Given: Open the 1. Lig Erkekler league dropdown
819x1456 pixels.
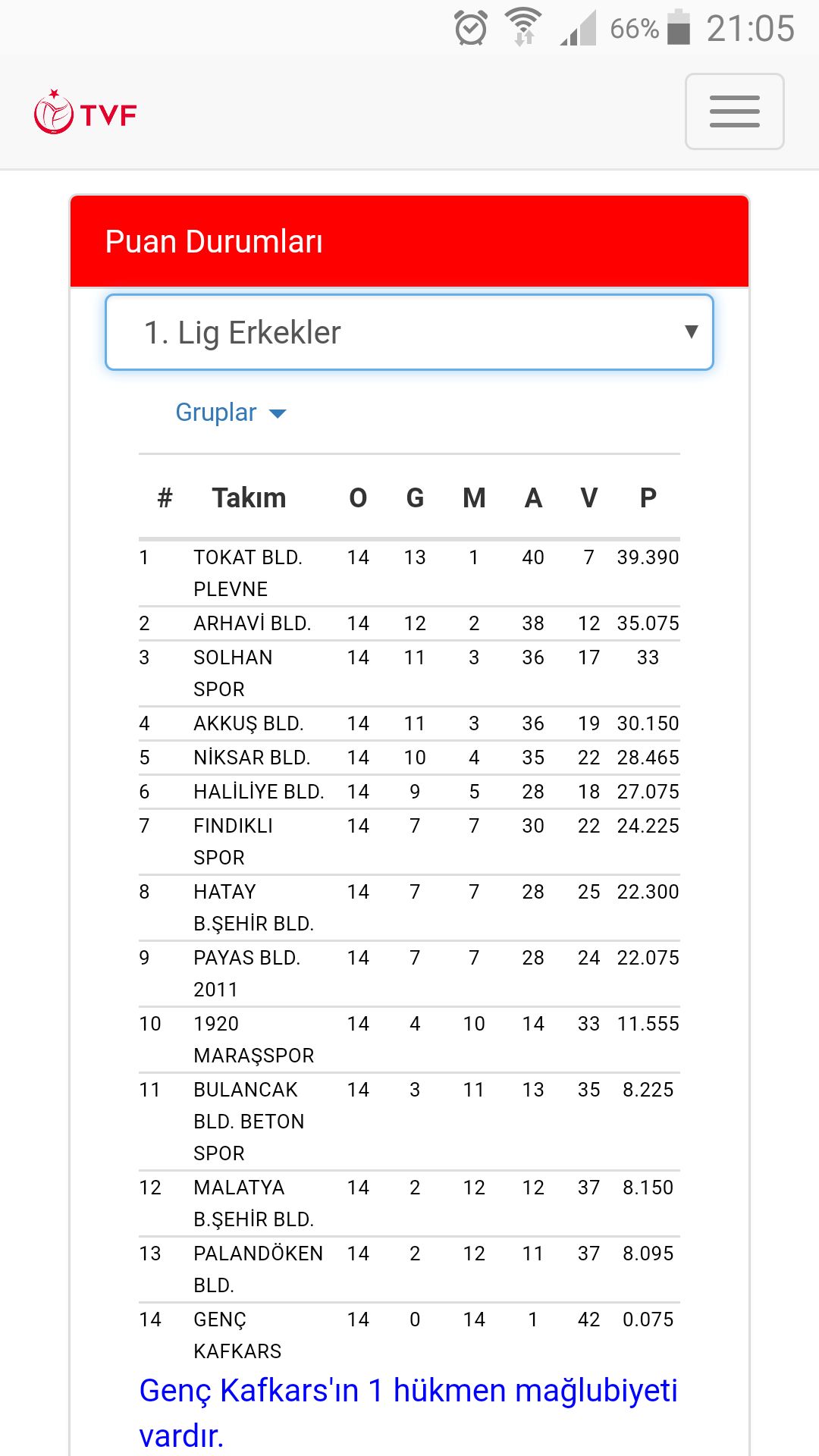Looking at the screenshot, I should pyautogui.click(x=409, y=332).
